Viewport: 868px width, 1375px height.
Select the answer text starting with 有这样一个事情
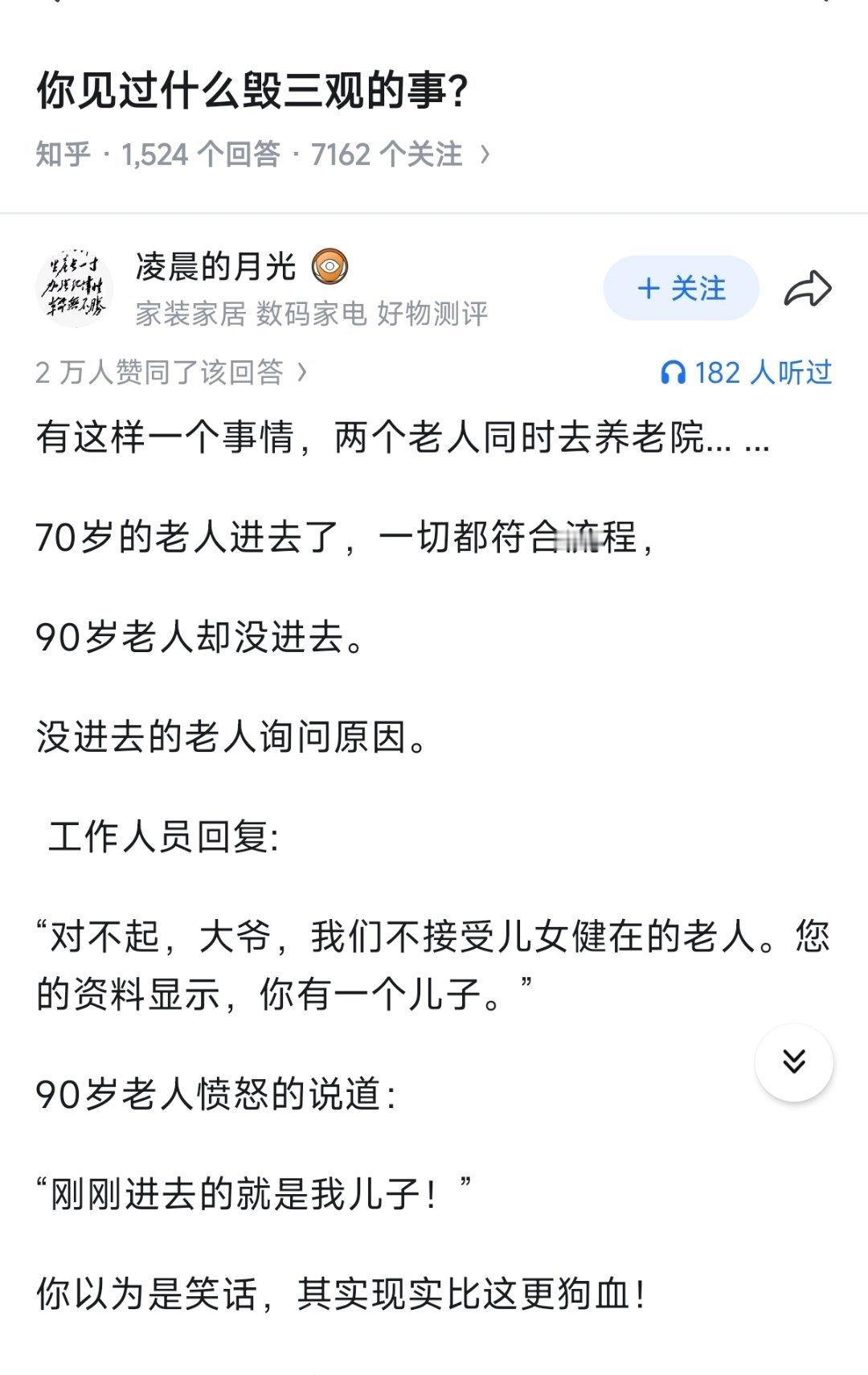[402, 441]
